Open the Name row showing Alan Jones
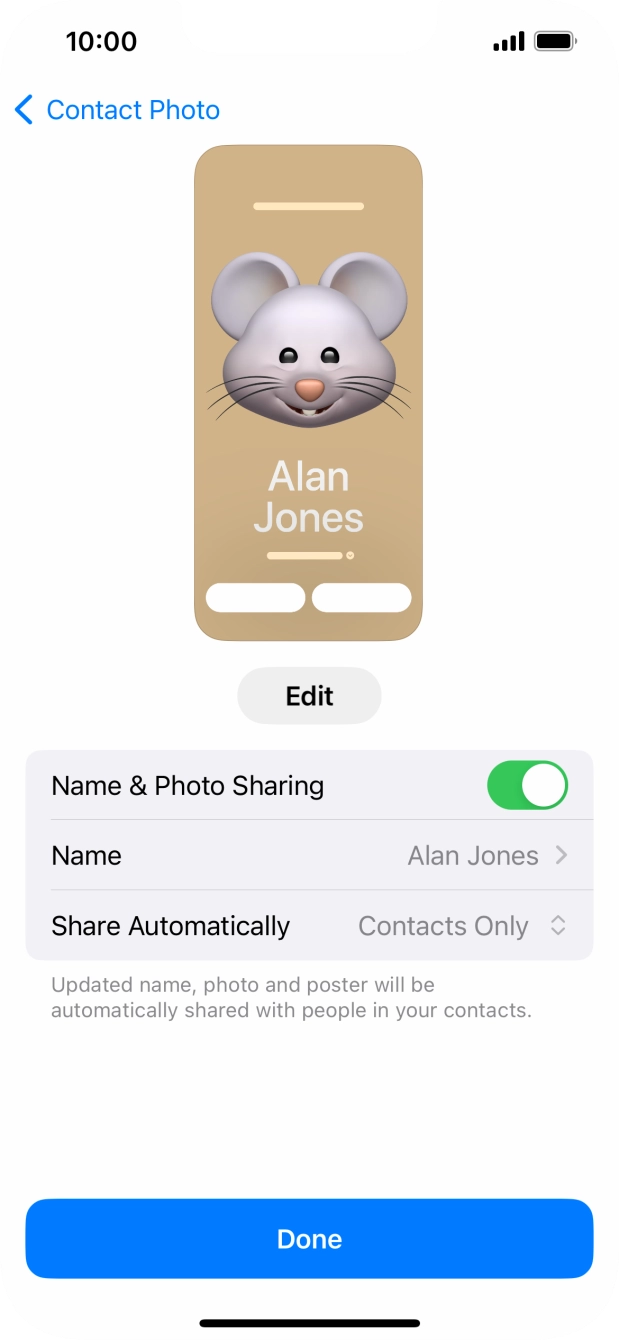The height and width of the screenshot is (1340, 619). coord(309,856)
